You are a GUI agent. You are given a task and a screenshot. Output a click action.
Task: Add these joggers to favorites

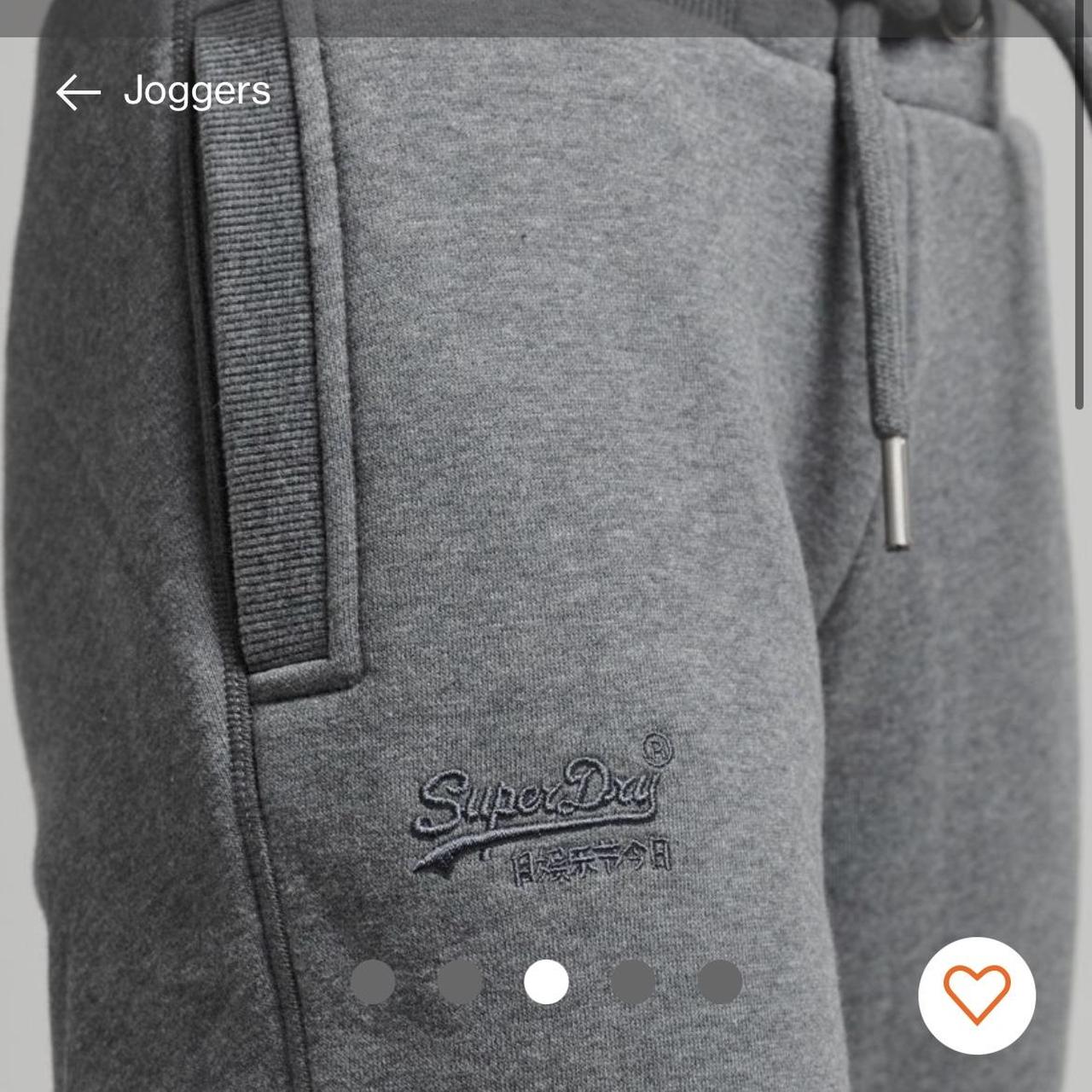(x=977, y=995)
